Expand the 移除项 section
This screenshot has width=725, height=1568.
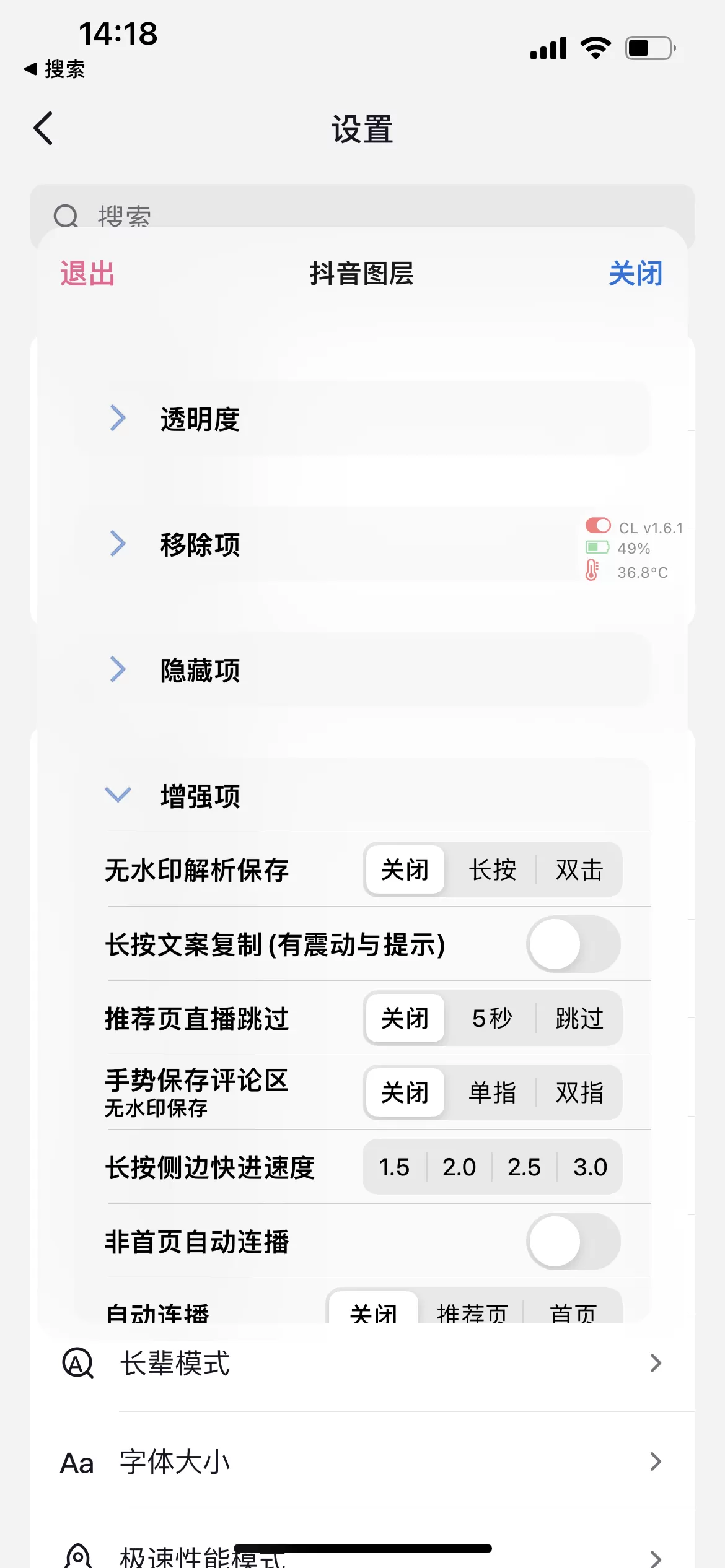[x=362, y=544]
